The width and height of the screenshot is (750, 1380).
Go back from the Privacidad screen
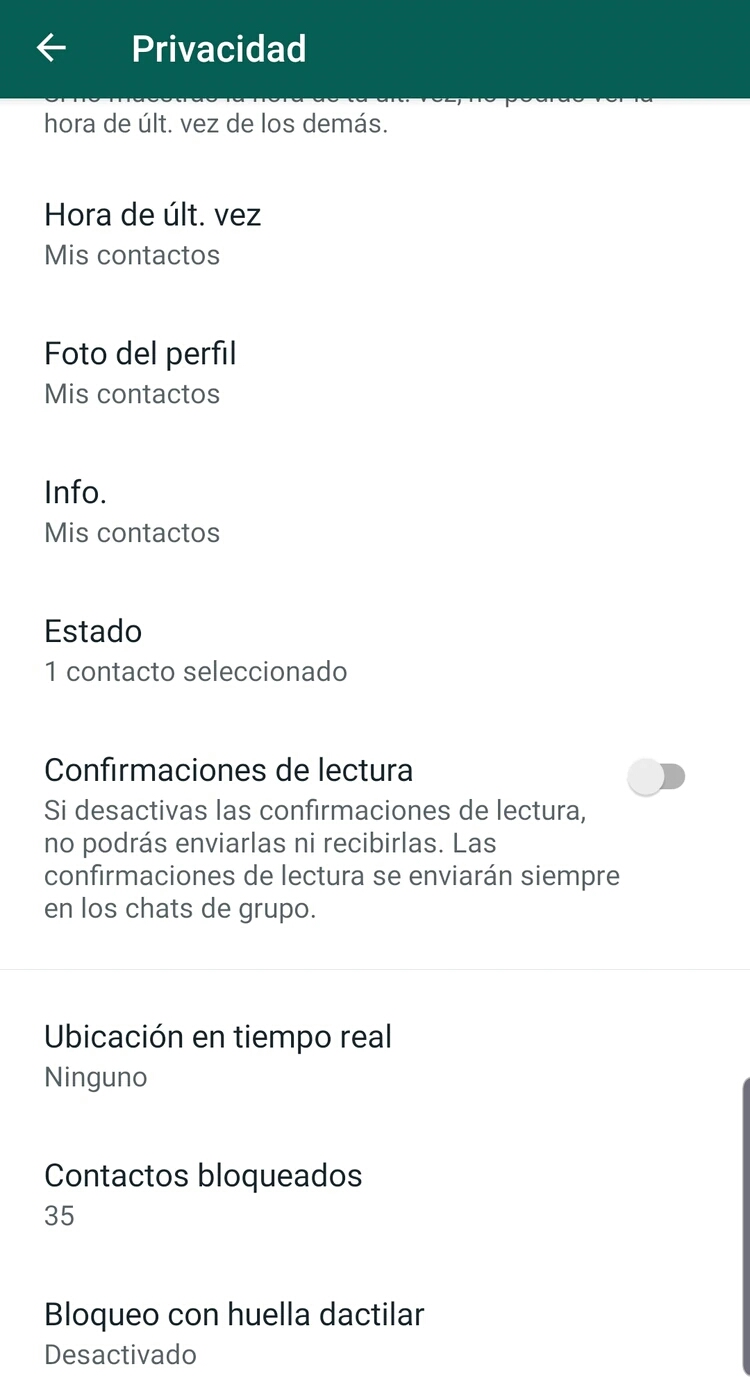pos(51,48)
